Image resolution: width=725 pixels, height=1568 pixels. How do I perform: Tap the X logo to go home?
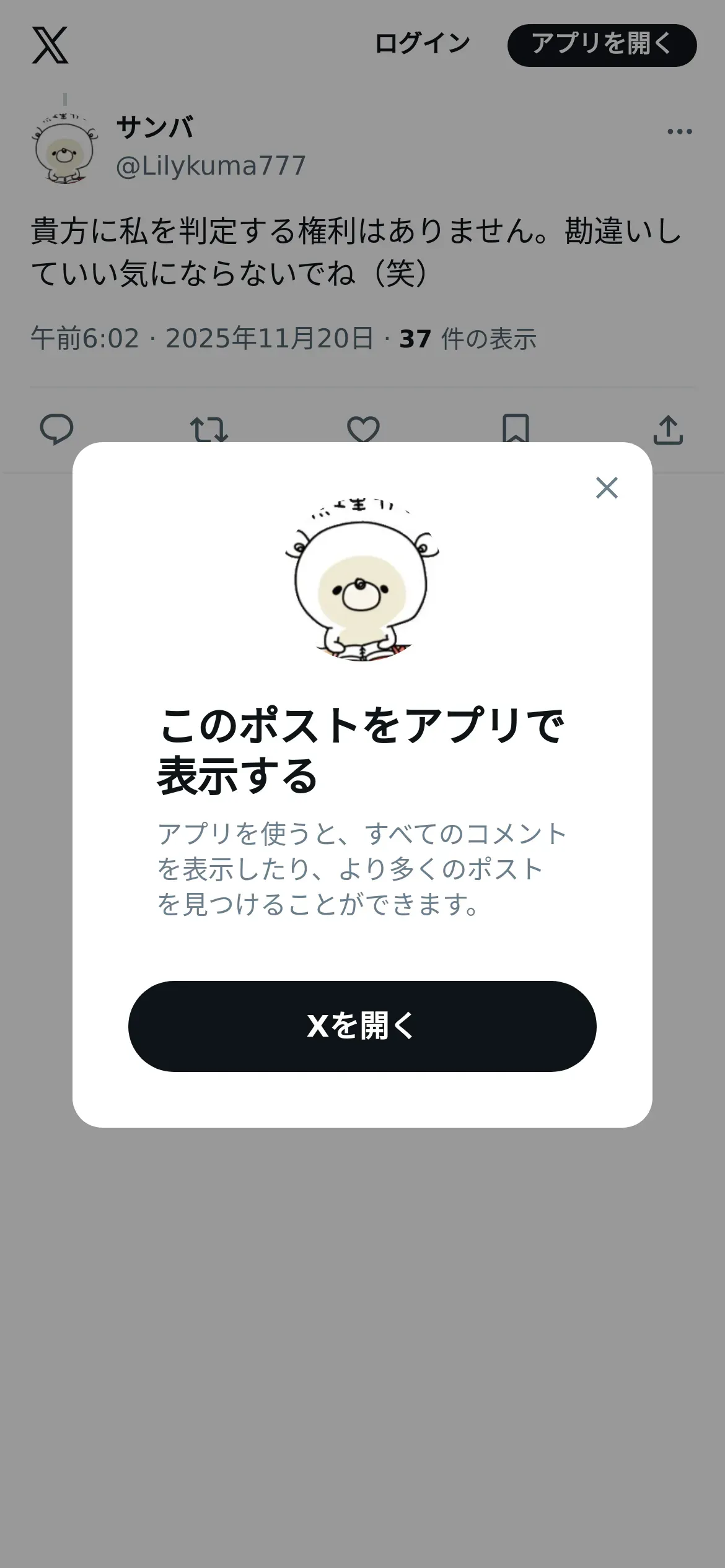50,45
